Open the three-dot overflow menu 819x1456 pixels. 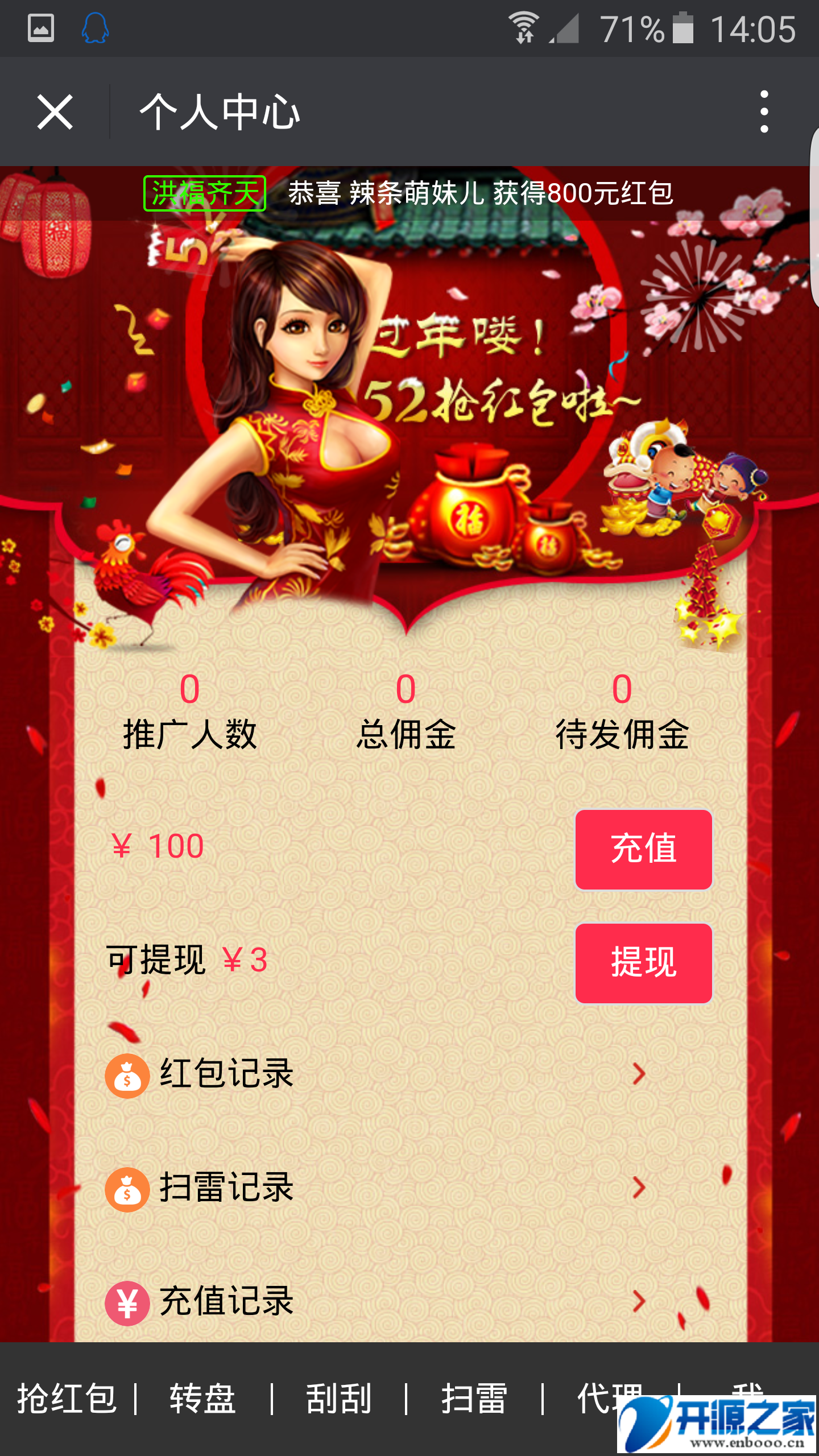(x=764, y=112)
